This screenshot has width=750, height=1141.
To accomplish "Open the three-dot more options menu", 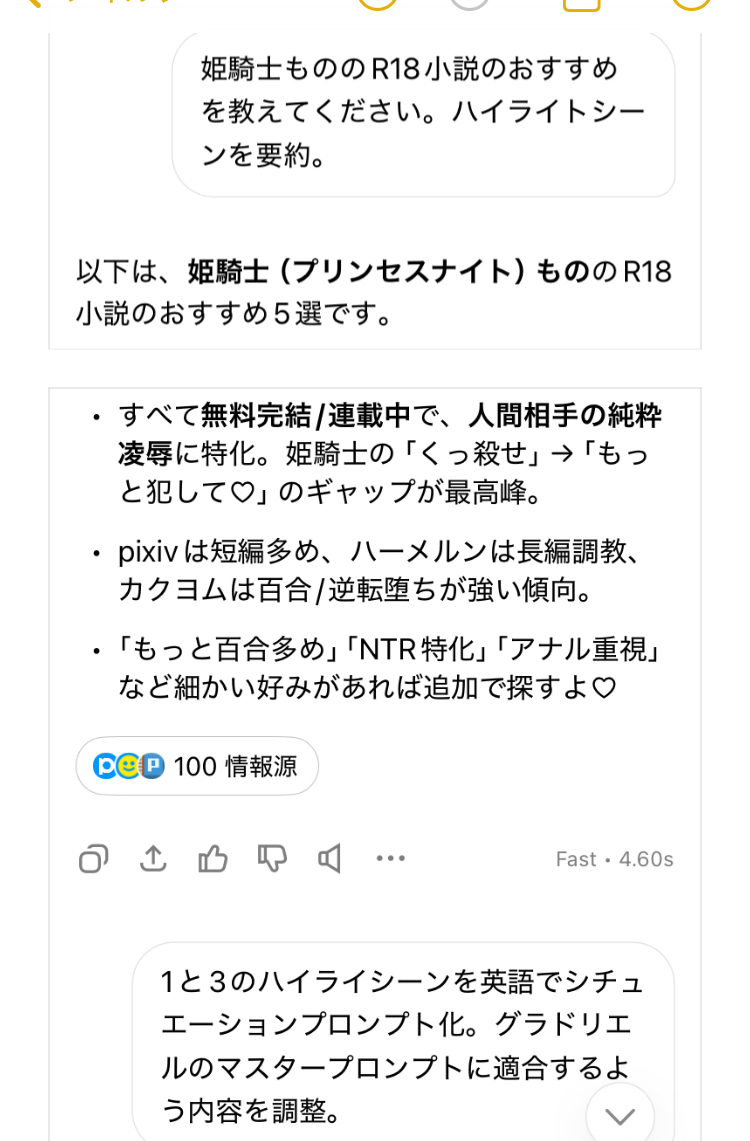I will [390, 858].
